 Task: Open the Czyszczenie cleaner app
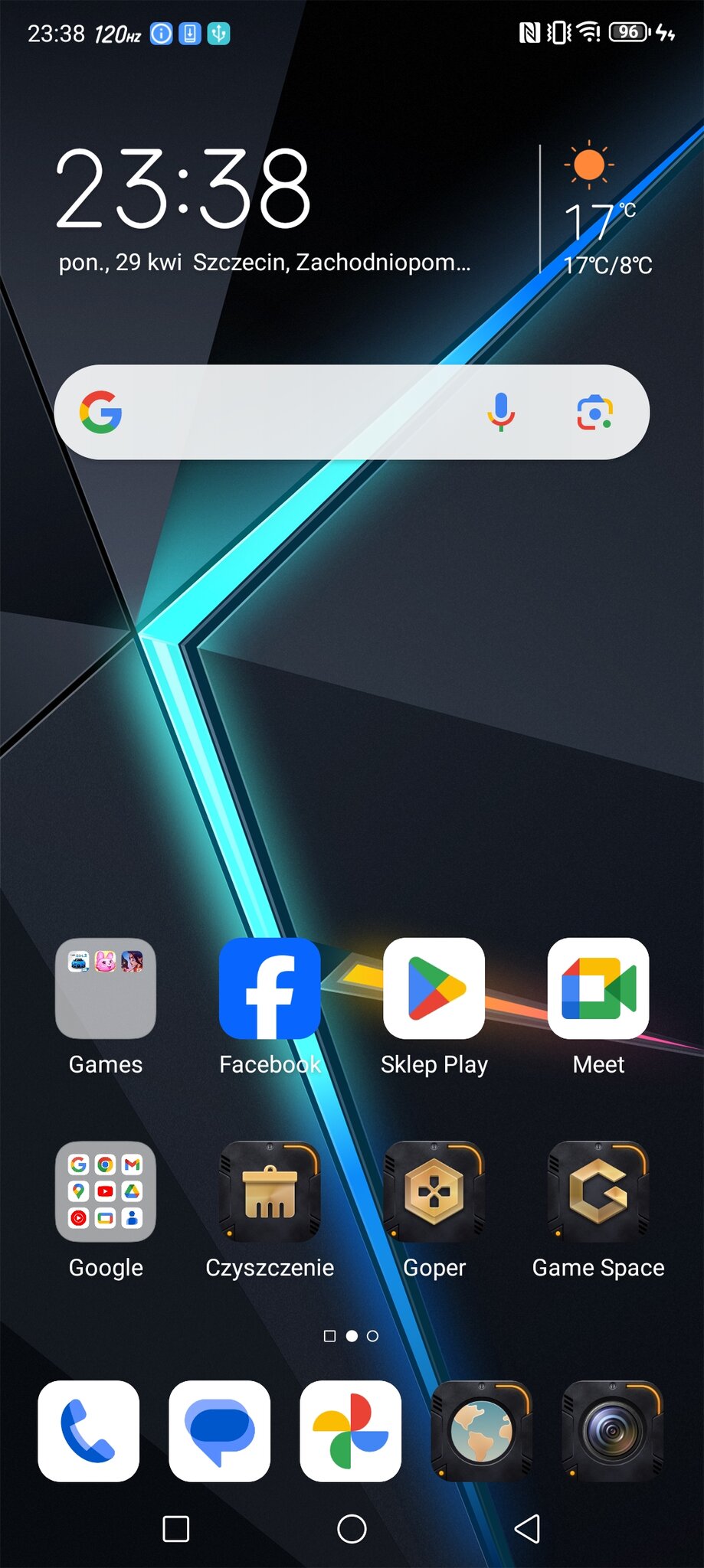[270, 1191]
